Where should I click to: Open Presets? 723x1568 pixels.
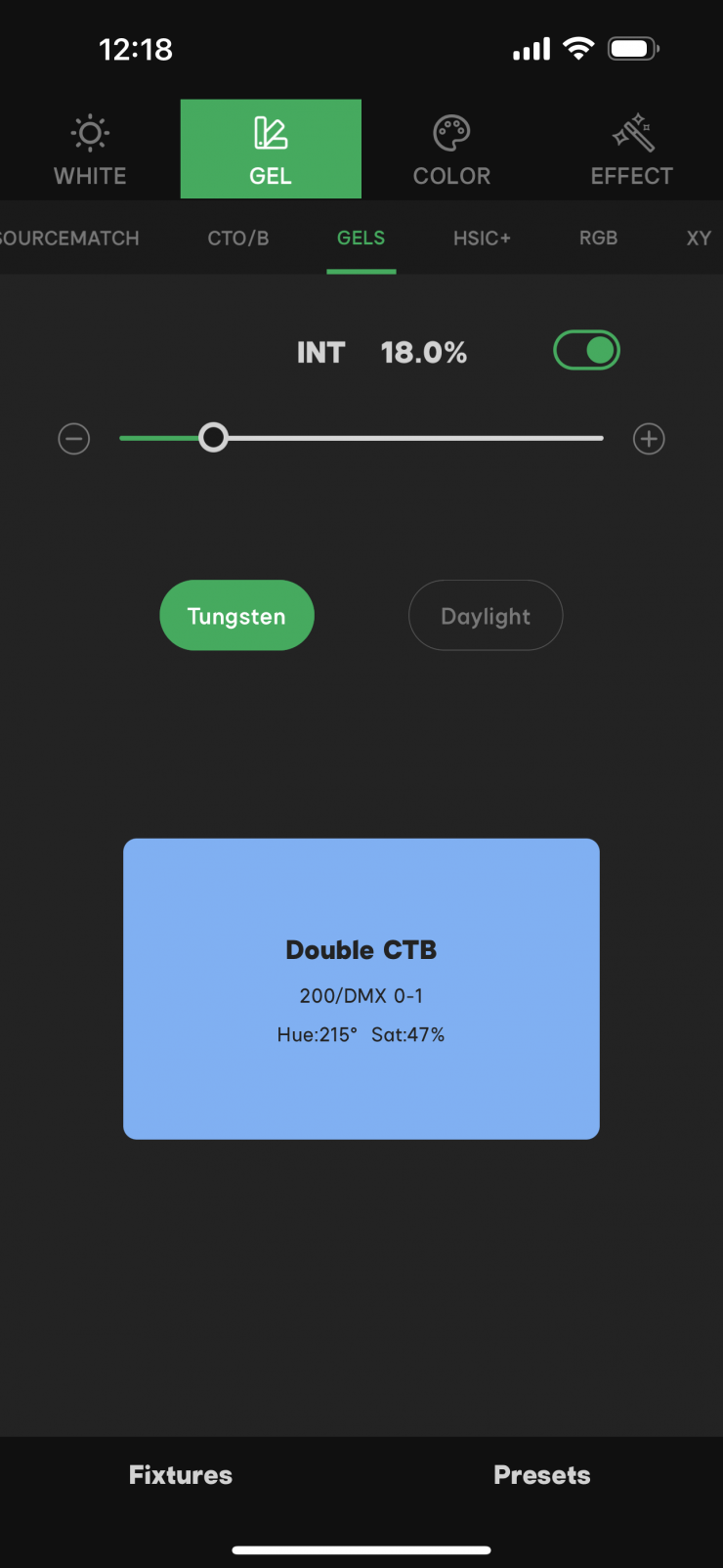pos(541,1475)
